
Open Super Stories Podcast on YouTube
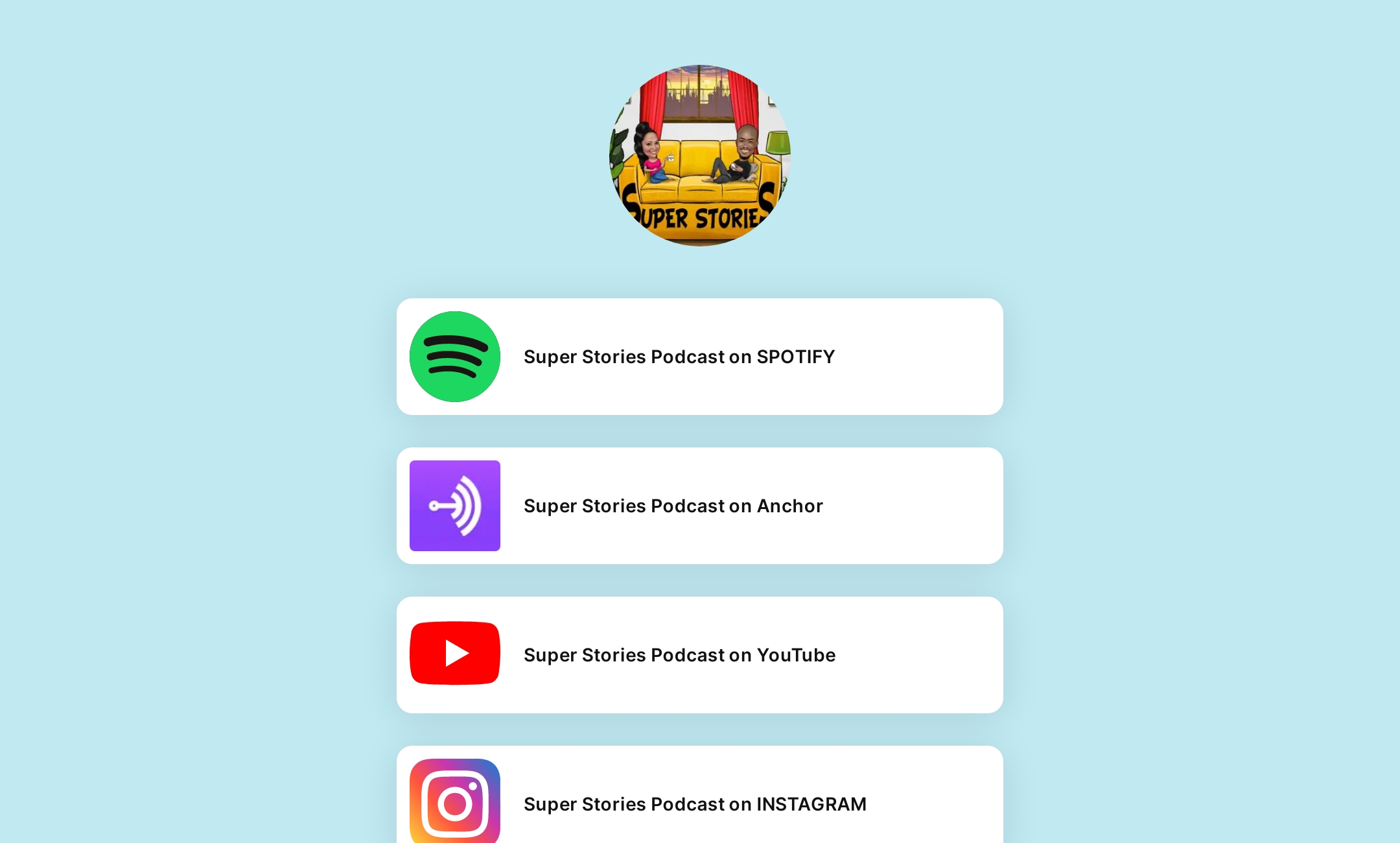coord(699,655)
